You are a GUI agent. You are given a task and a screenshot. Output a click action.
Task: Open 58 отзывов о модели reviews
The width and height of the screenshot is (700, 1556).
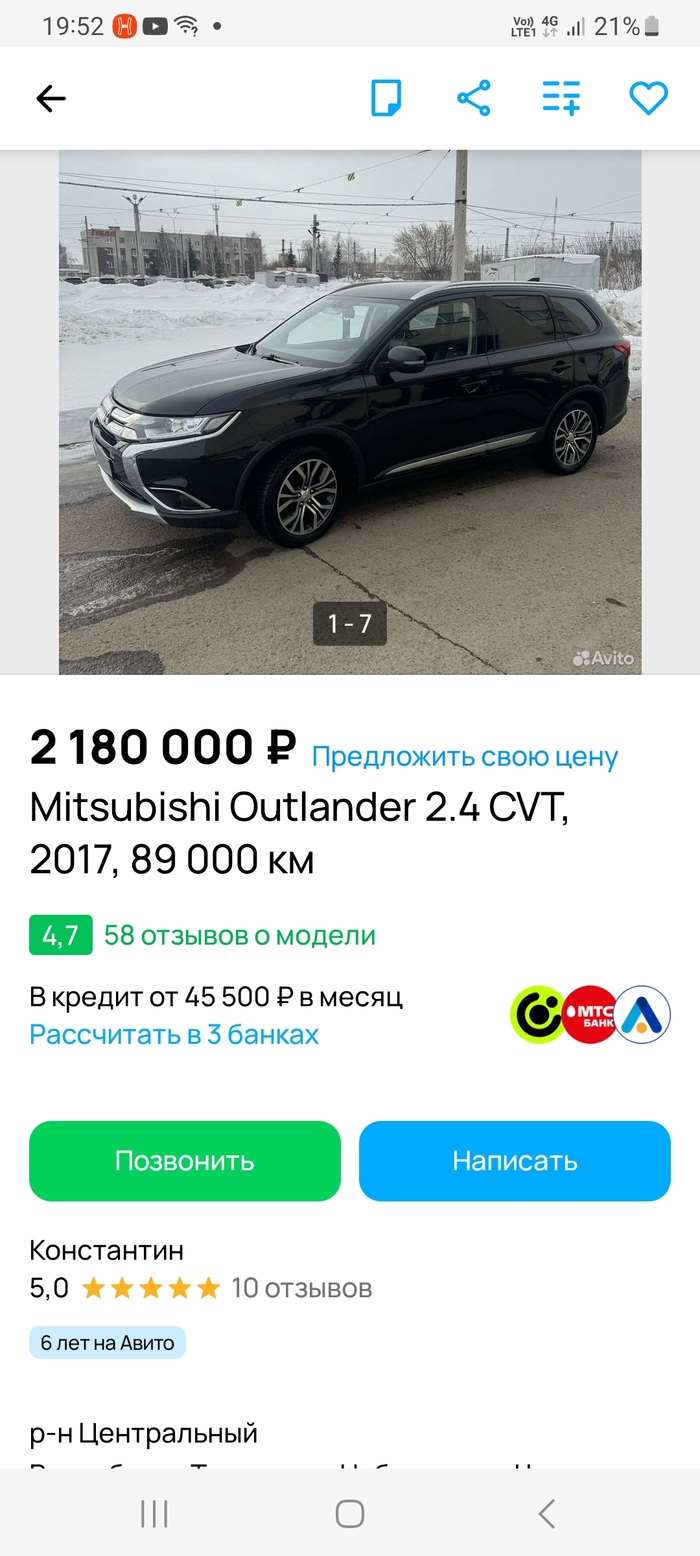point(239,935)
